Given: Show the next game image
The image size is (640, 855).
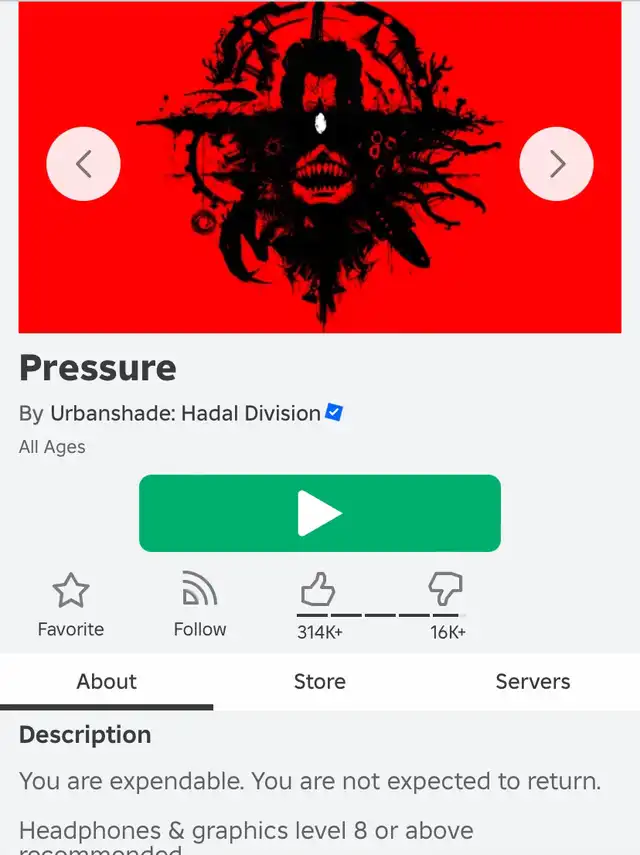Looking at the screenshot, I should pos(556,164).
